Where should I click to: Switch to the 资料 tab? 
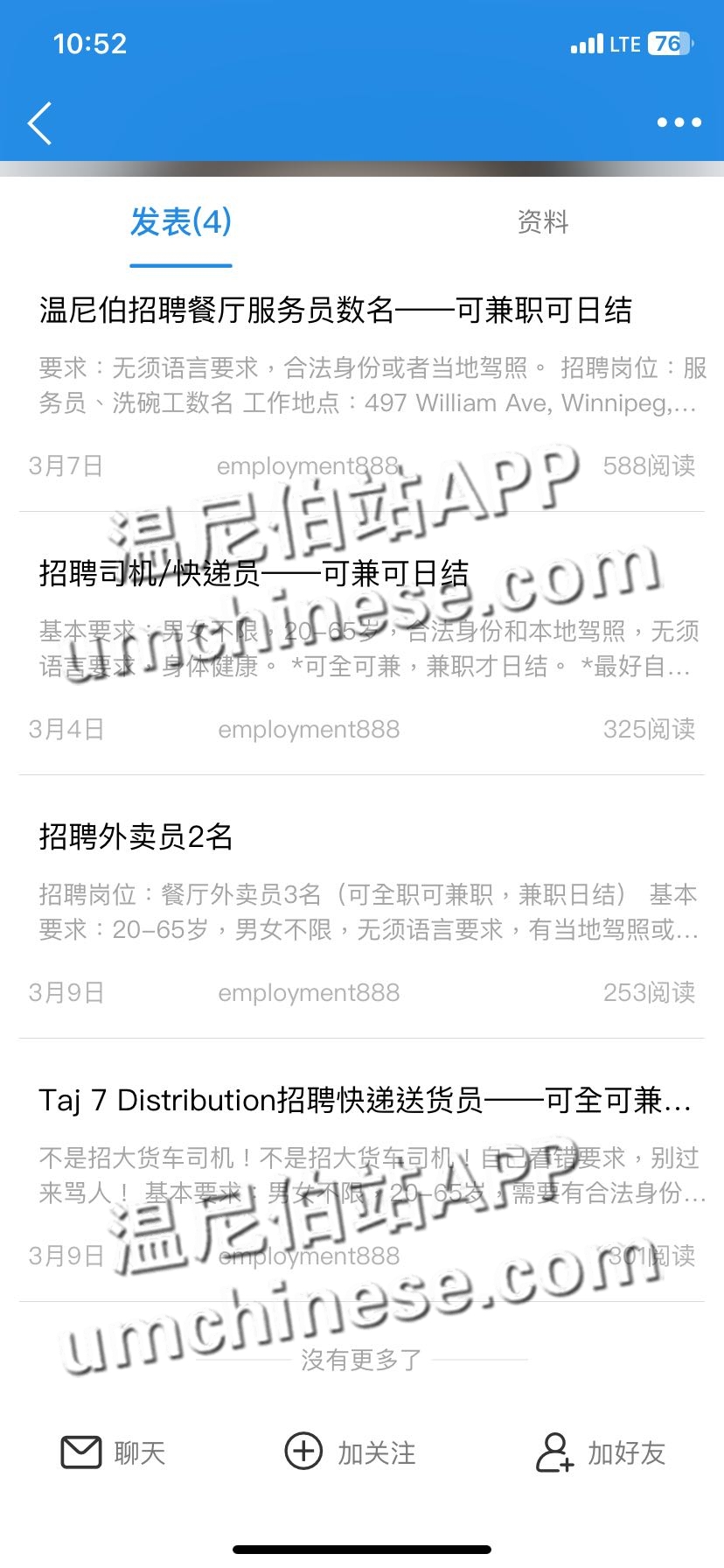(x=542, y=222)
